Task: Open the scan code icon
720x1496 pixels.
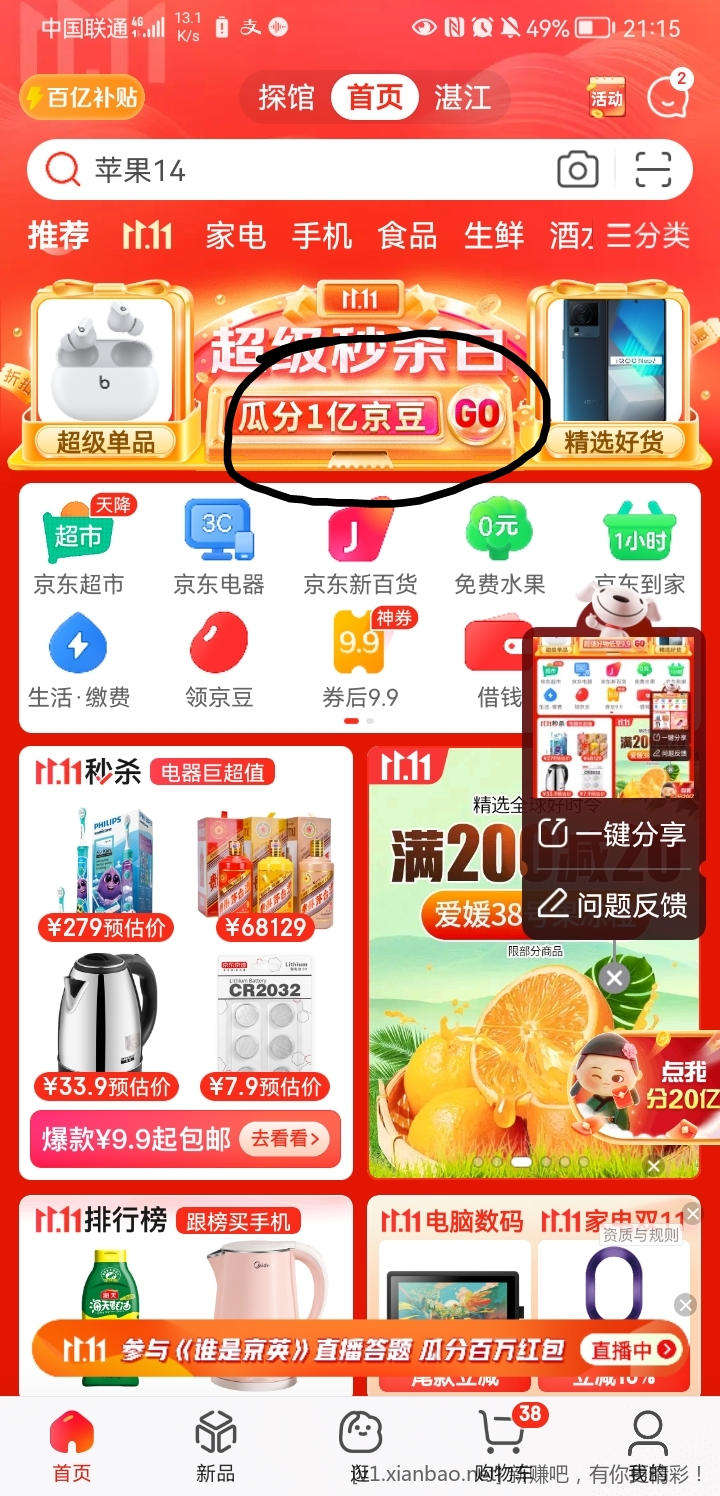Action: [653, 170]
